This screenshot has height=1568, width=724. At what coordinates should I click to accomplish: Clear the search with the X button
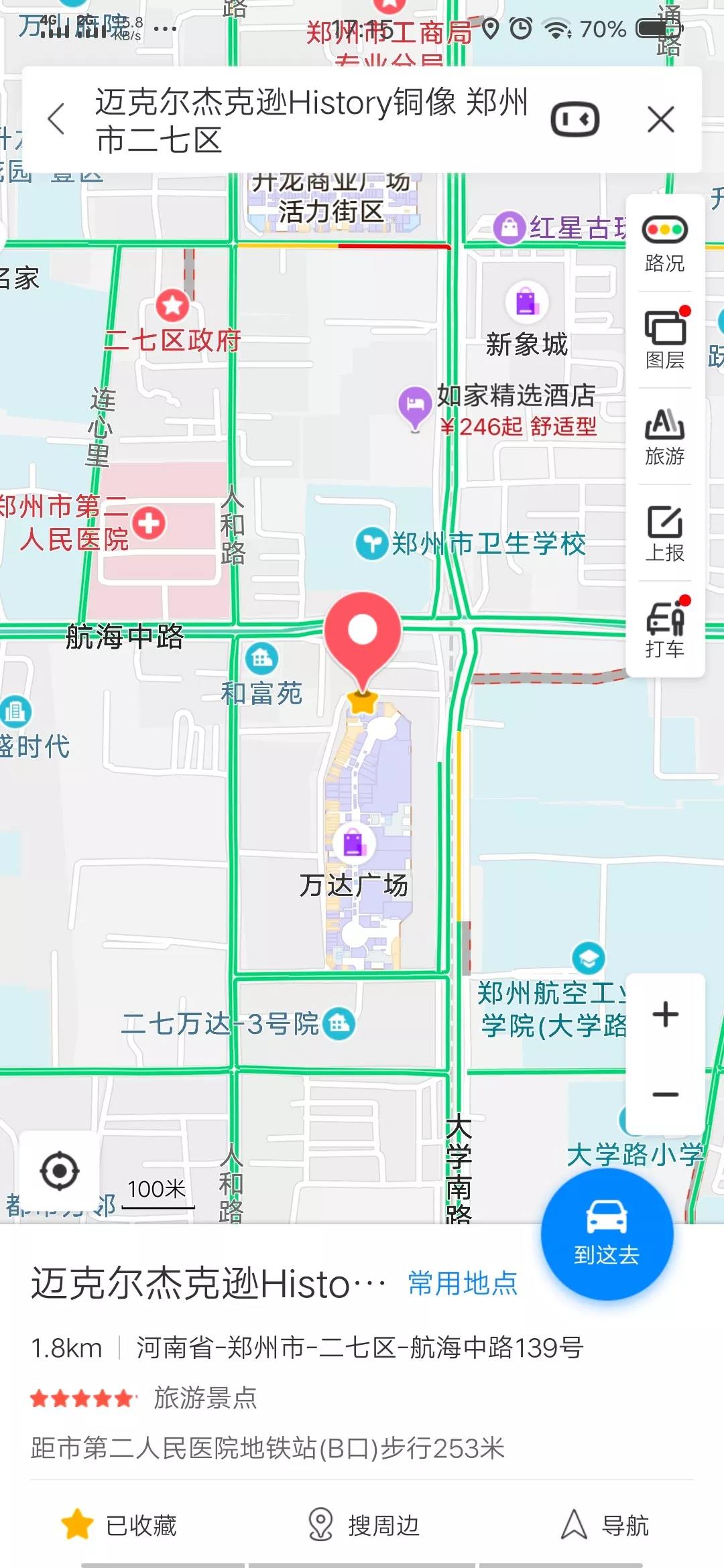coord(660,120)
